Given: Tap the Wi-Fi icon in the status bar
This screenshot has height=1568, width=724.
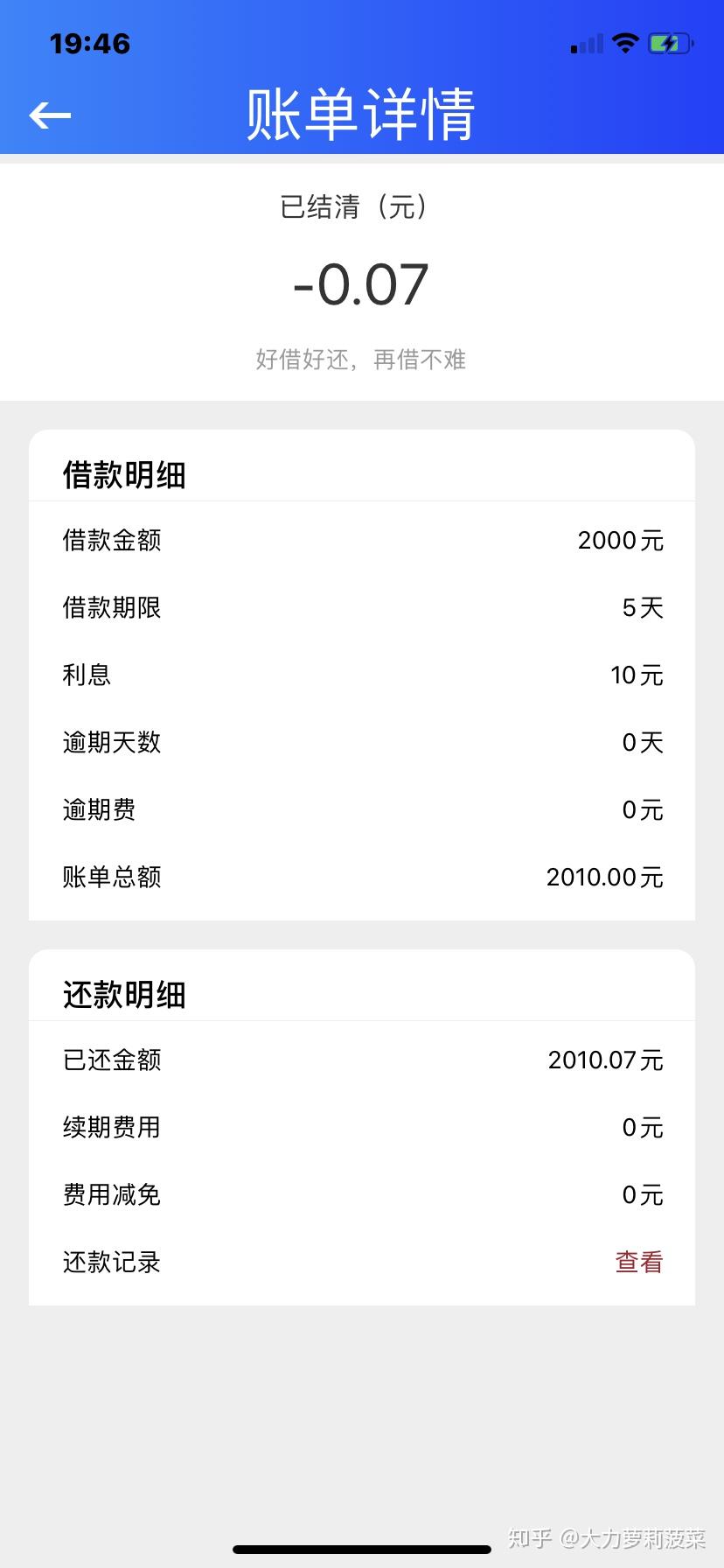Looking at the screenshot, I should click(626, 42).
